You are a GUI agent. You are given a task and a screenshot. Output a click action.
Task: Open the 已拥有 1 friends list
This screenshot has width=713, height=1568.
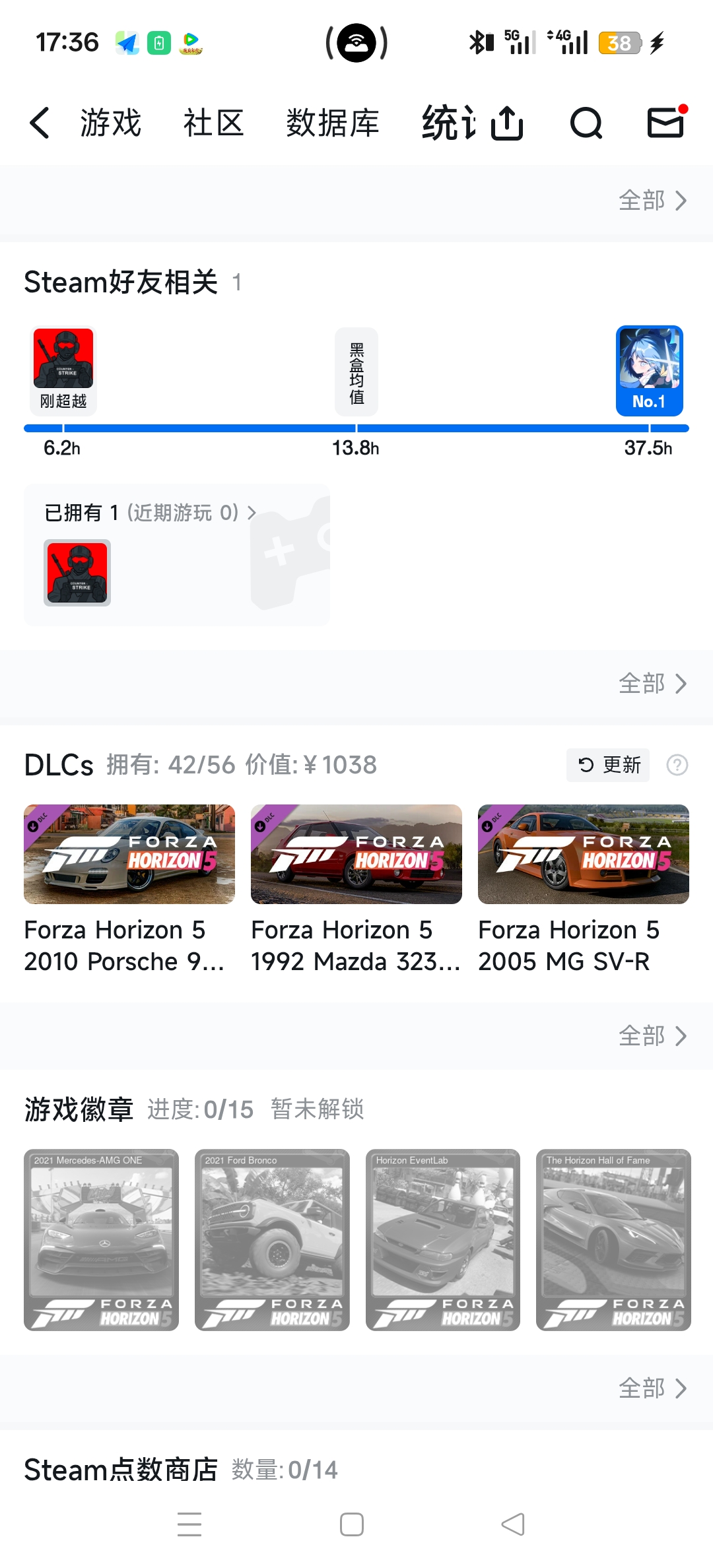(x=149, y=513)
